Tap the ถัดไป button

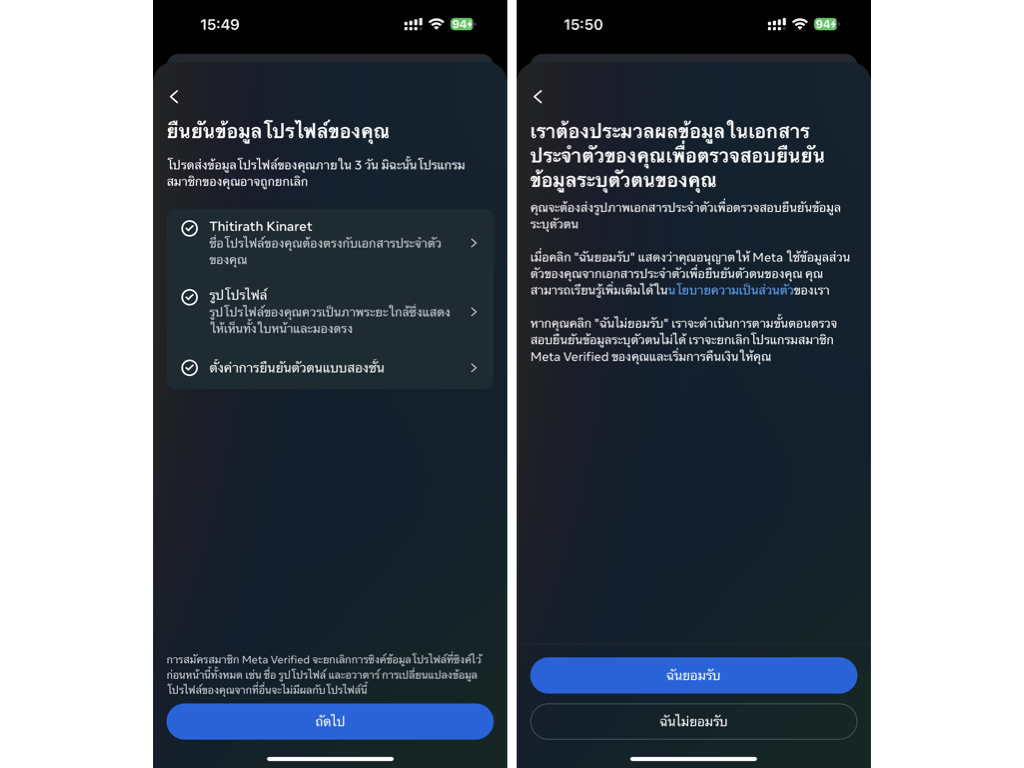(x=329, y=721)
